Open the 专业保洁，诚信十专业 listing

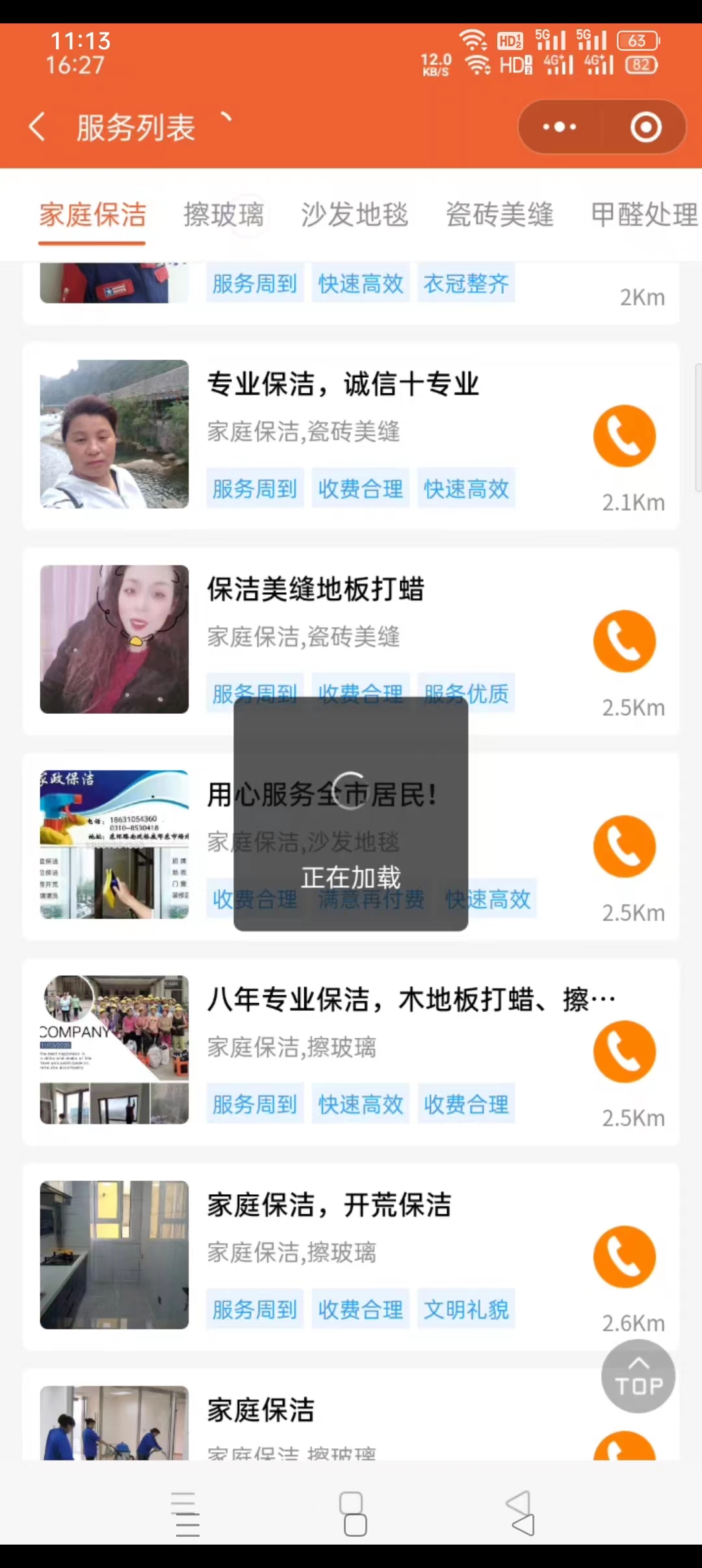(351, 435)
